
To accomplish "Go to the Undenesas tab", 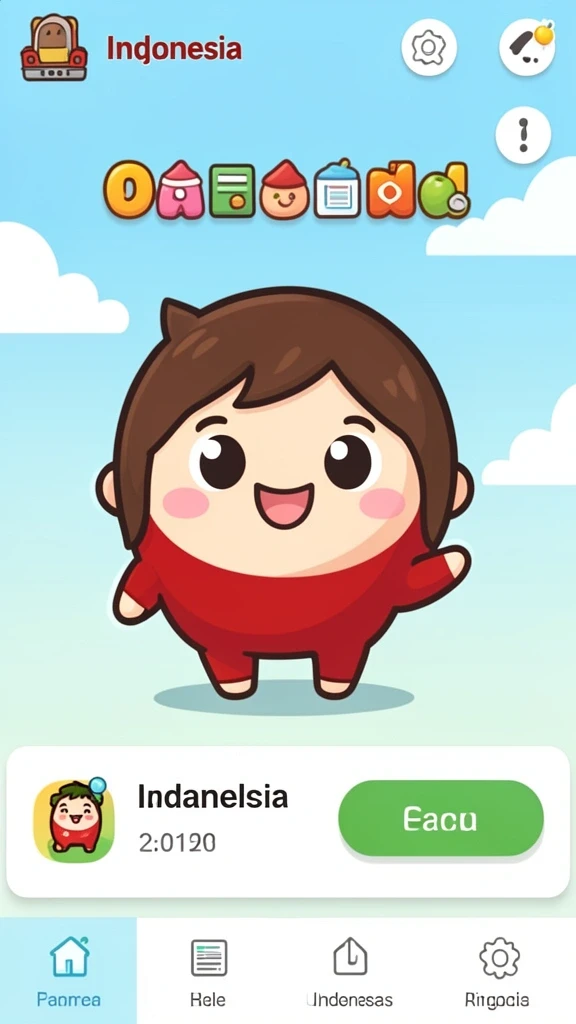I will [x=350, y=970].
